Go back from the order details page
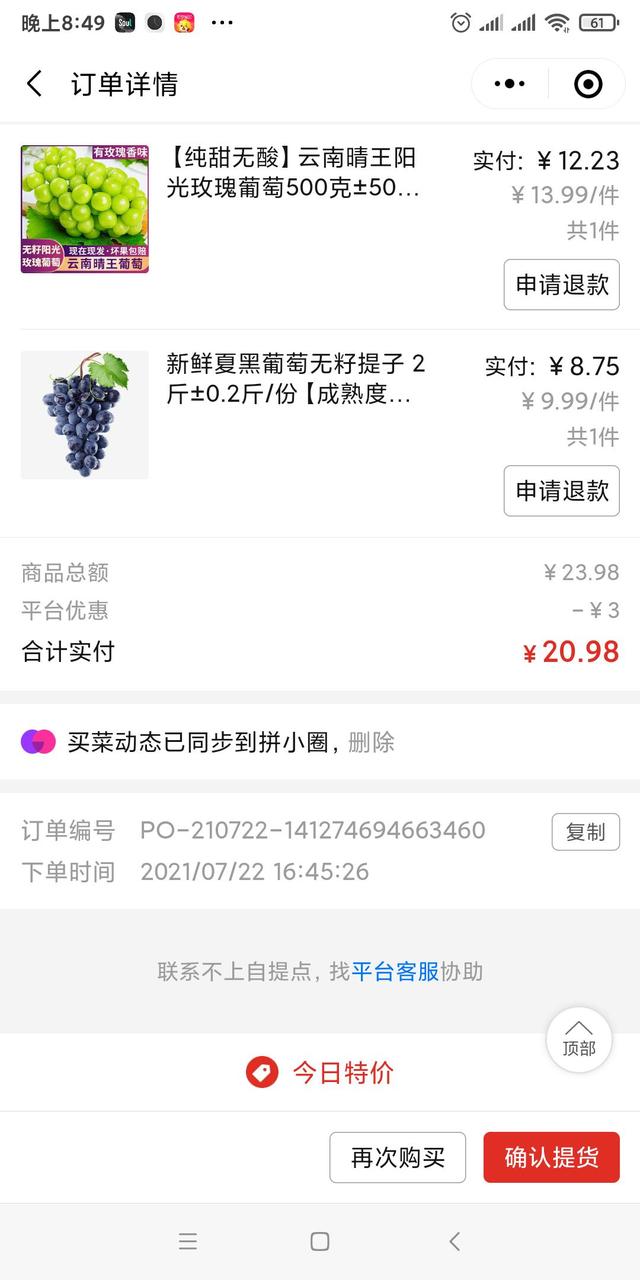The image size is (640, 1280). [x=35, y=84]
